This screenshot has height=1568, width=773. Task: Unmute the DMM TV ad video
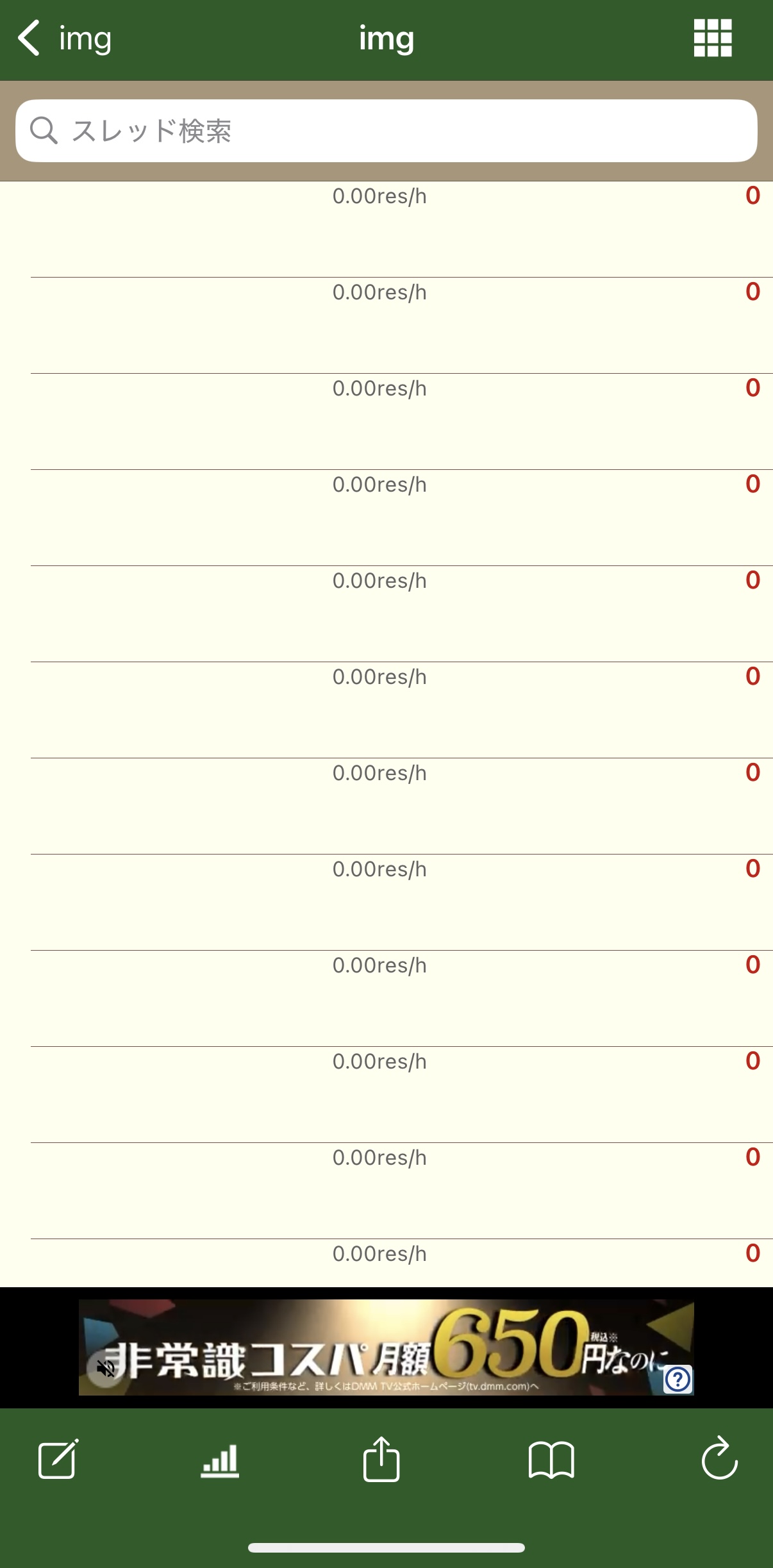point(106,1369)
